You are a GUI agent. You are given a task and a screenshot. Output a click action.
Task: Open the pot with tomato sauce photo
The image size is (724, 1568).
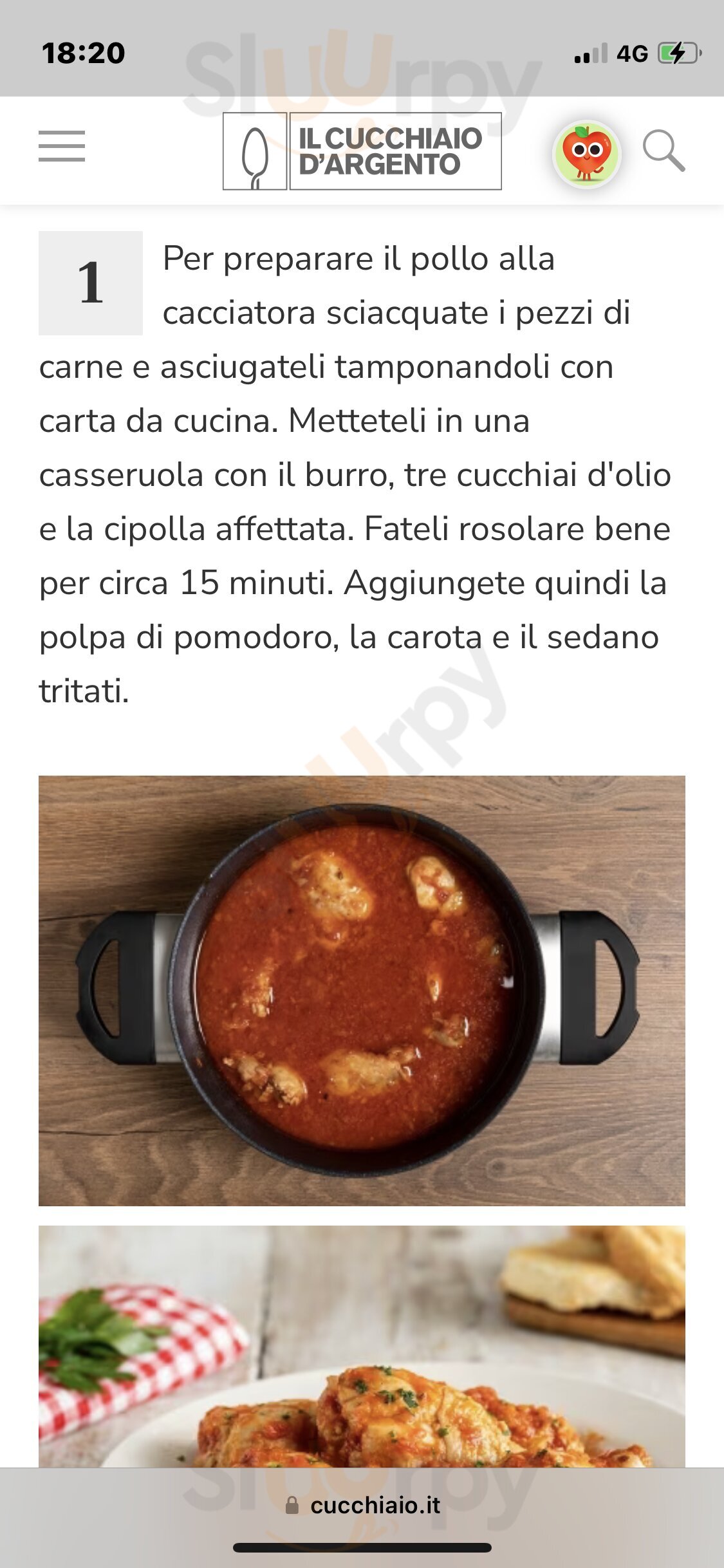362,991
